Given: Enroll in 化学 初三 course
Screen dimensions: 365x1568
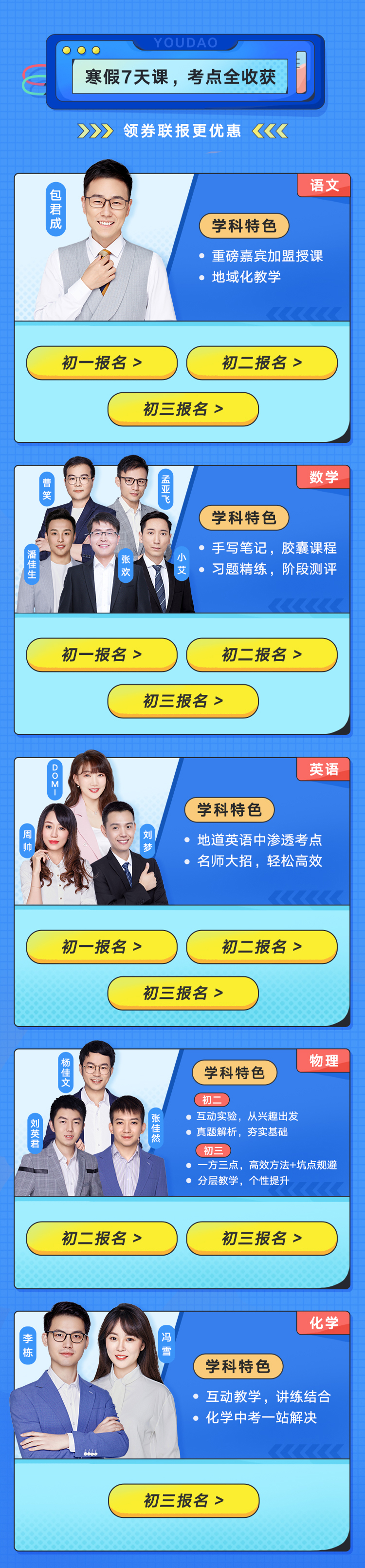Looking at the screenshot, I should [x=183, y=1500].
